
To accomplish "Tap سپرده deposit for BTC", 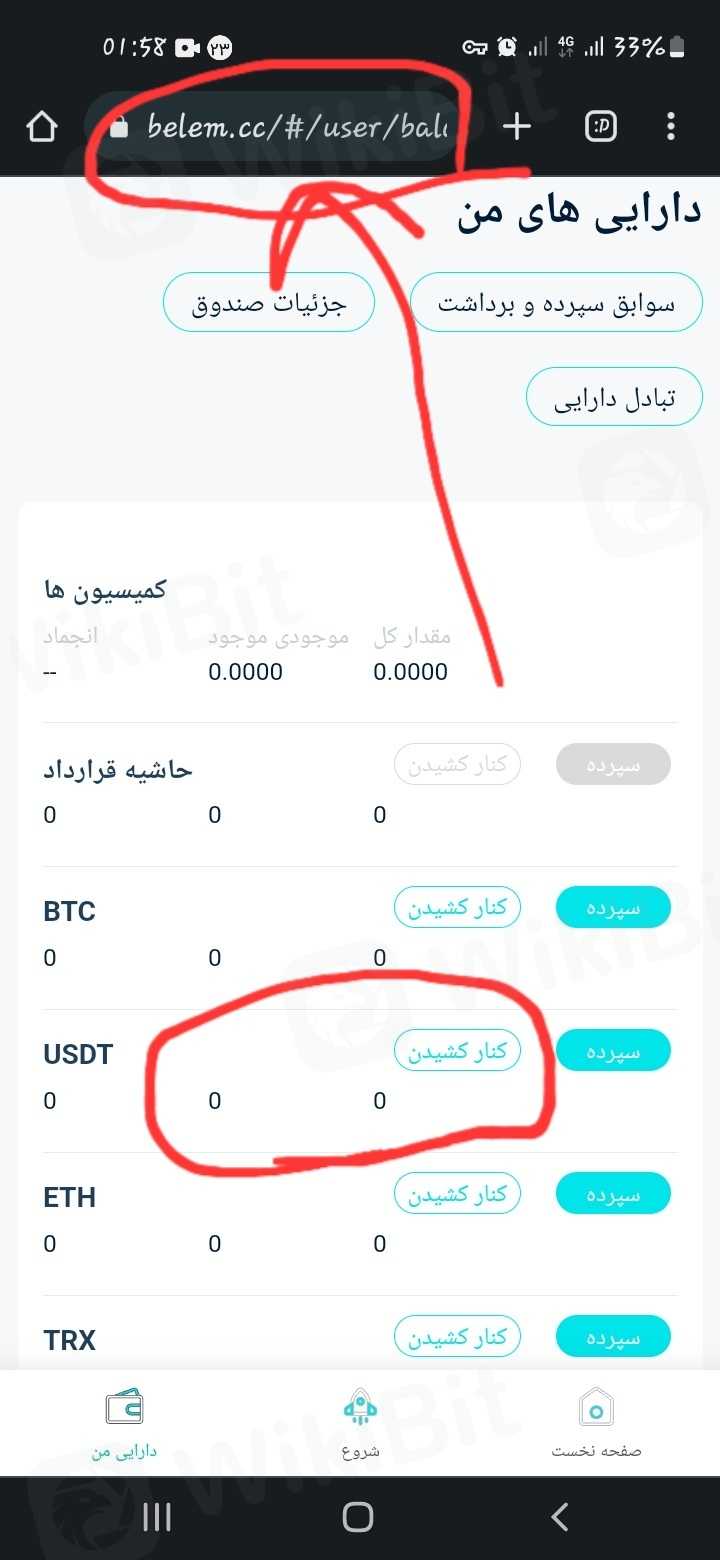I will tap(612, 909).
